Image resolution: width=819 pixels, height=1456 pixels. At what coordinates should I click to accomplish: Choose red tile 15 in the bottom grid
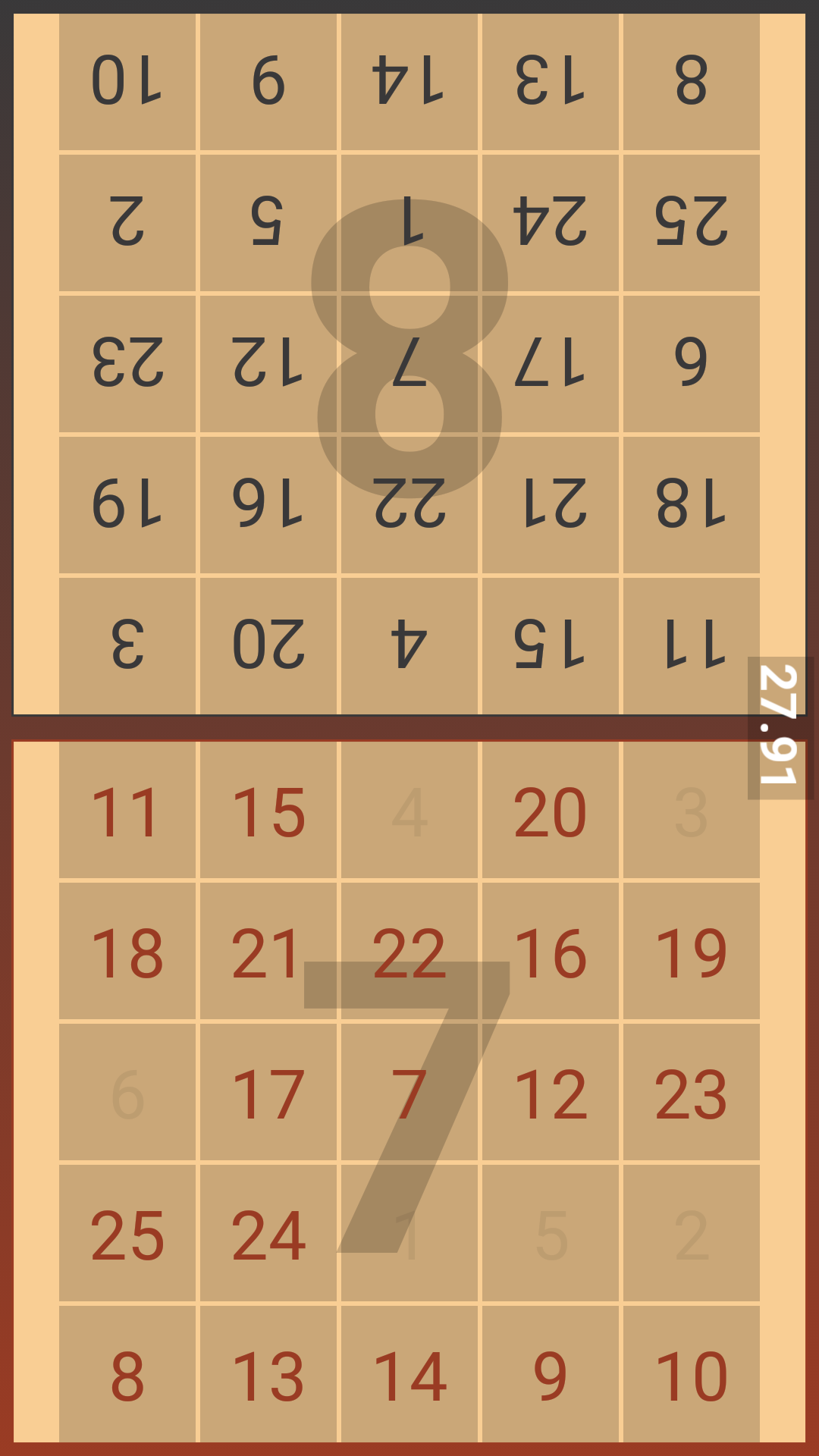click(268, 811)
